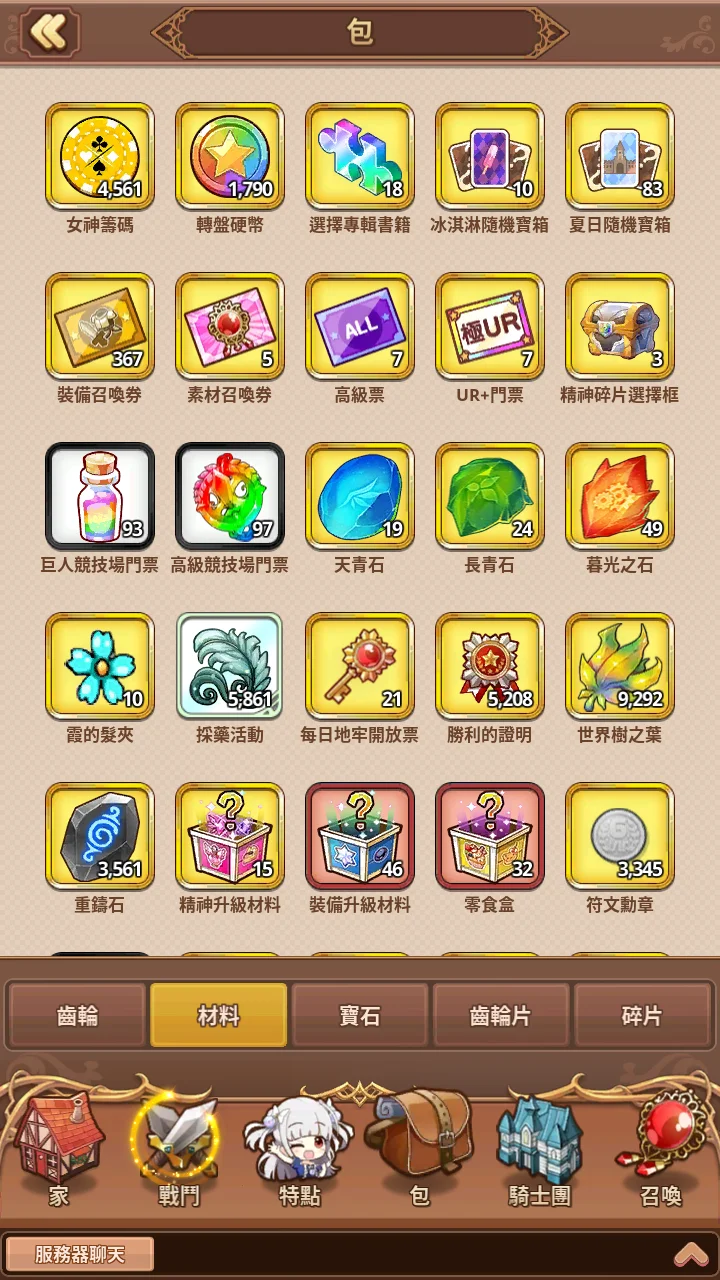Go back using the double-arrow button
Screen dimensions: 720x1280
coord(48,32)
